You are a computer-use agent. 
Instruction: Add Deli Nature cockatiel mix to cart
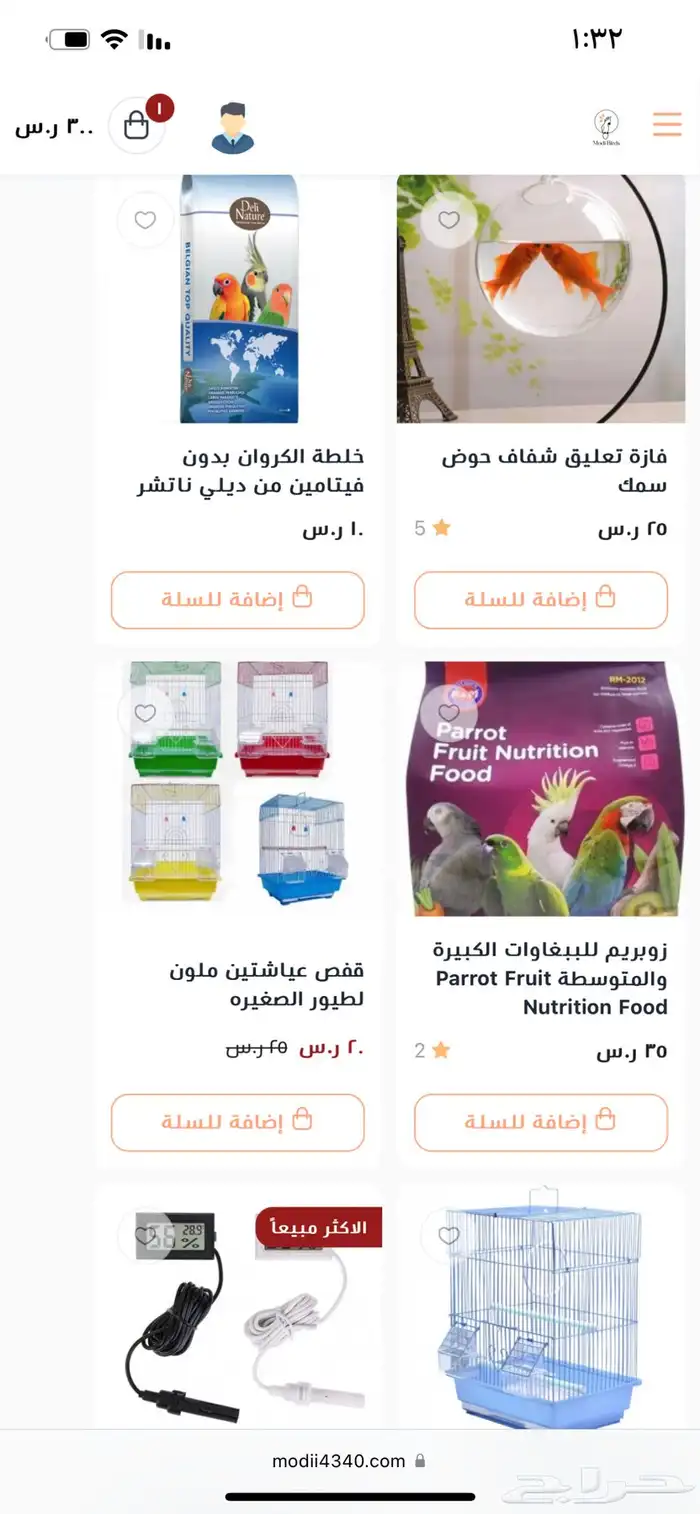[238, 600]
